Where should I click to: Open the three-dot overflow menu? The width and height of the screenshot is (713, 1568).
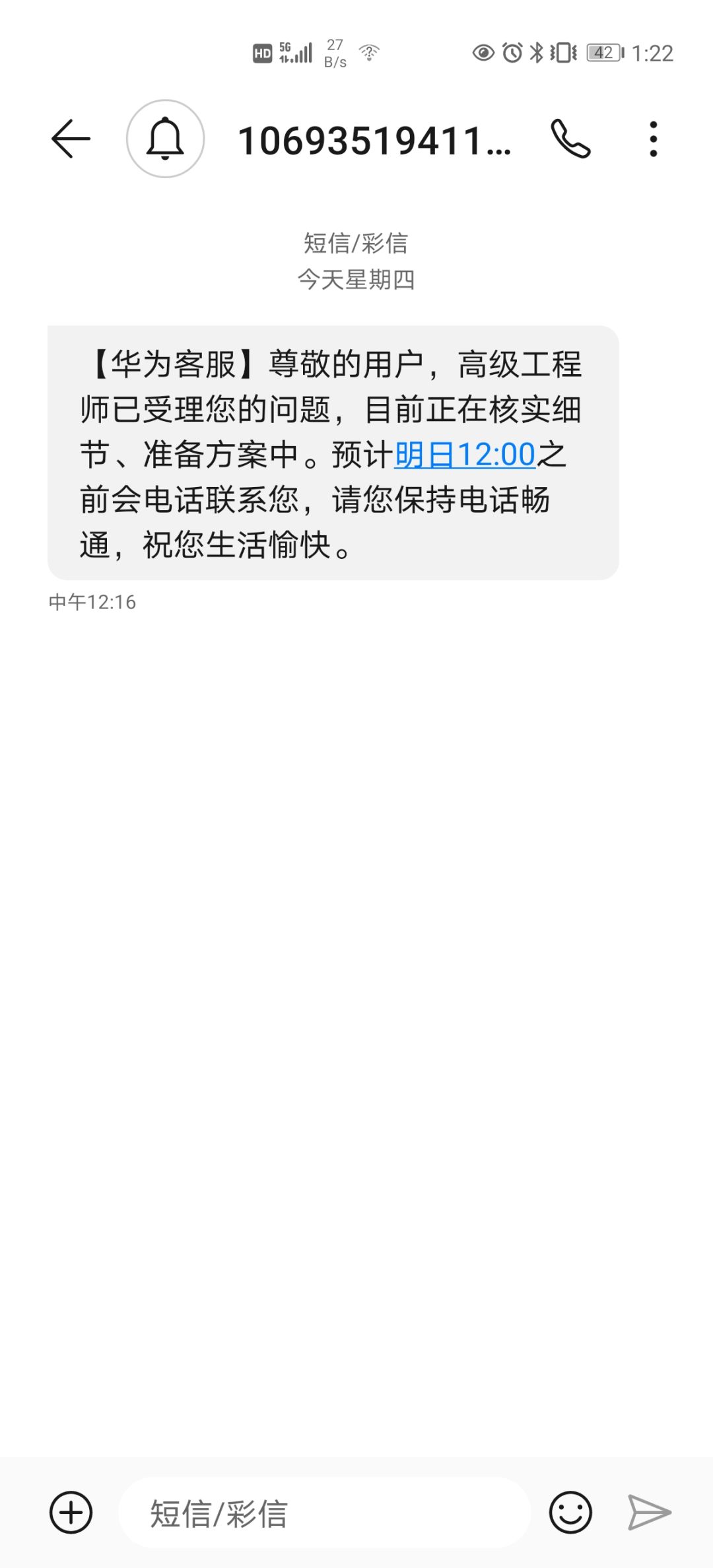pos(653,139)
